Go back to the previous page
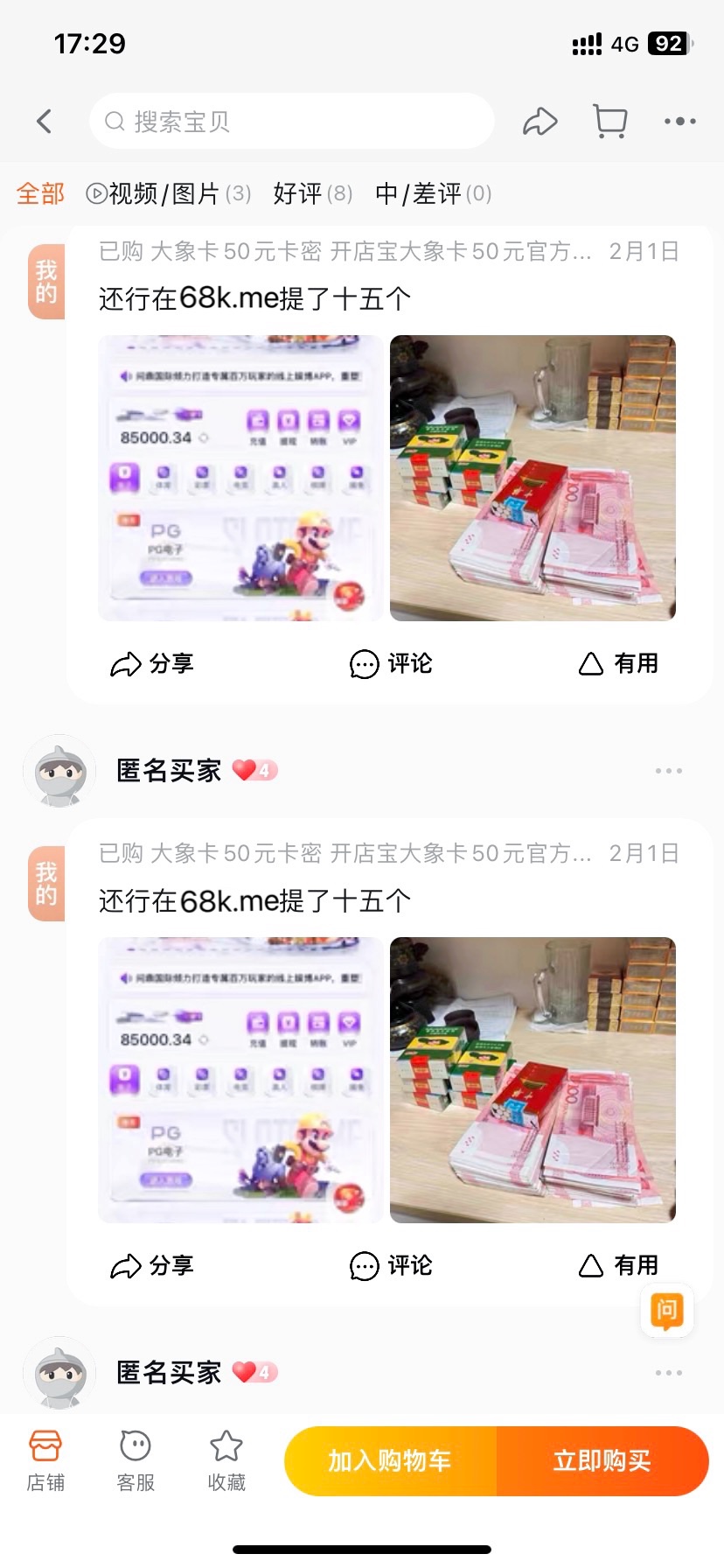The image size is (724, 1568). click(45, 121)
